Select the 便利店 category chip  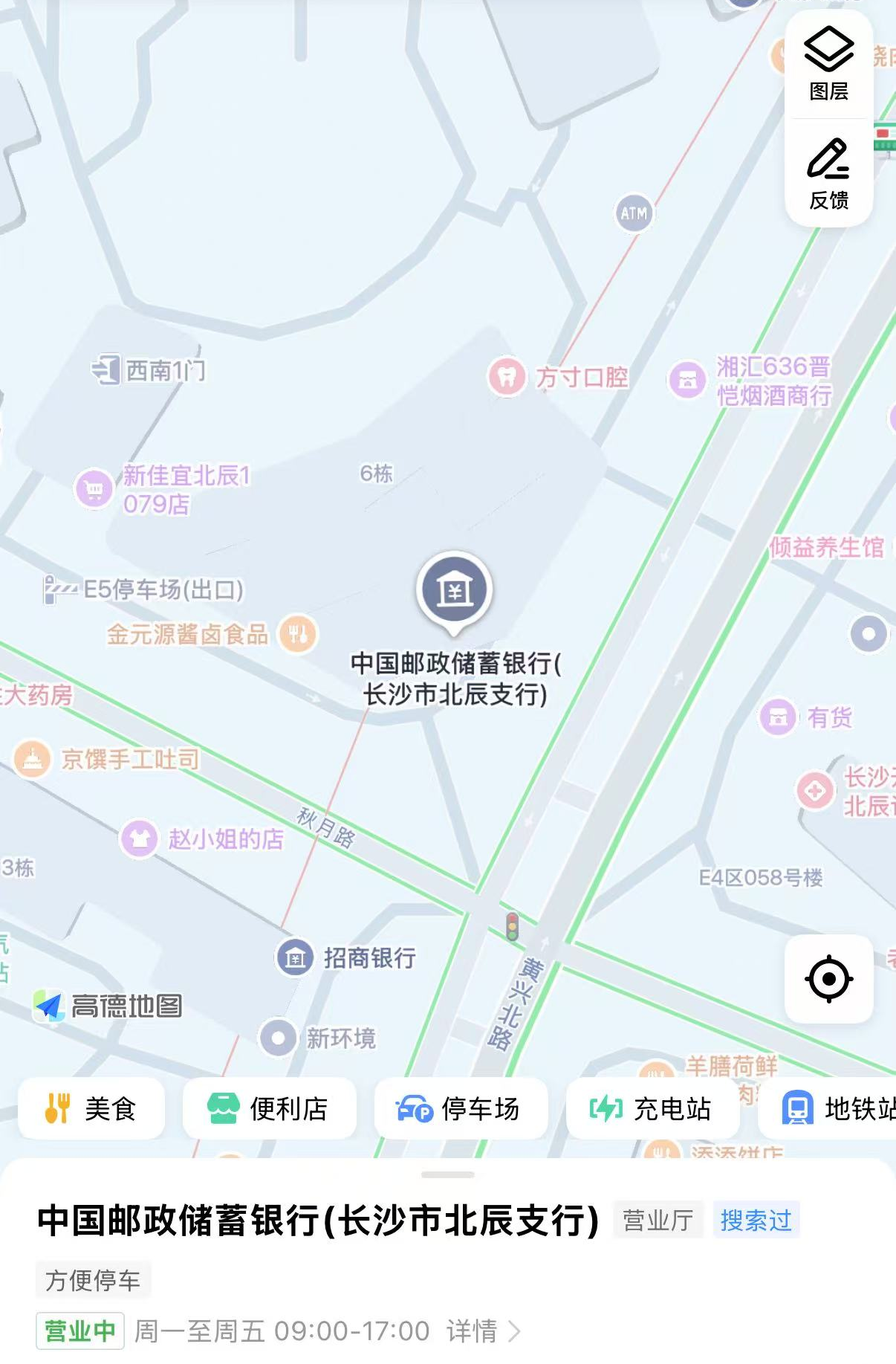(269, 1108)
